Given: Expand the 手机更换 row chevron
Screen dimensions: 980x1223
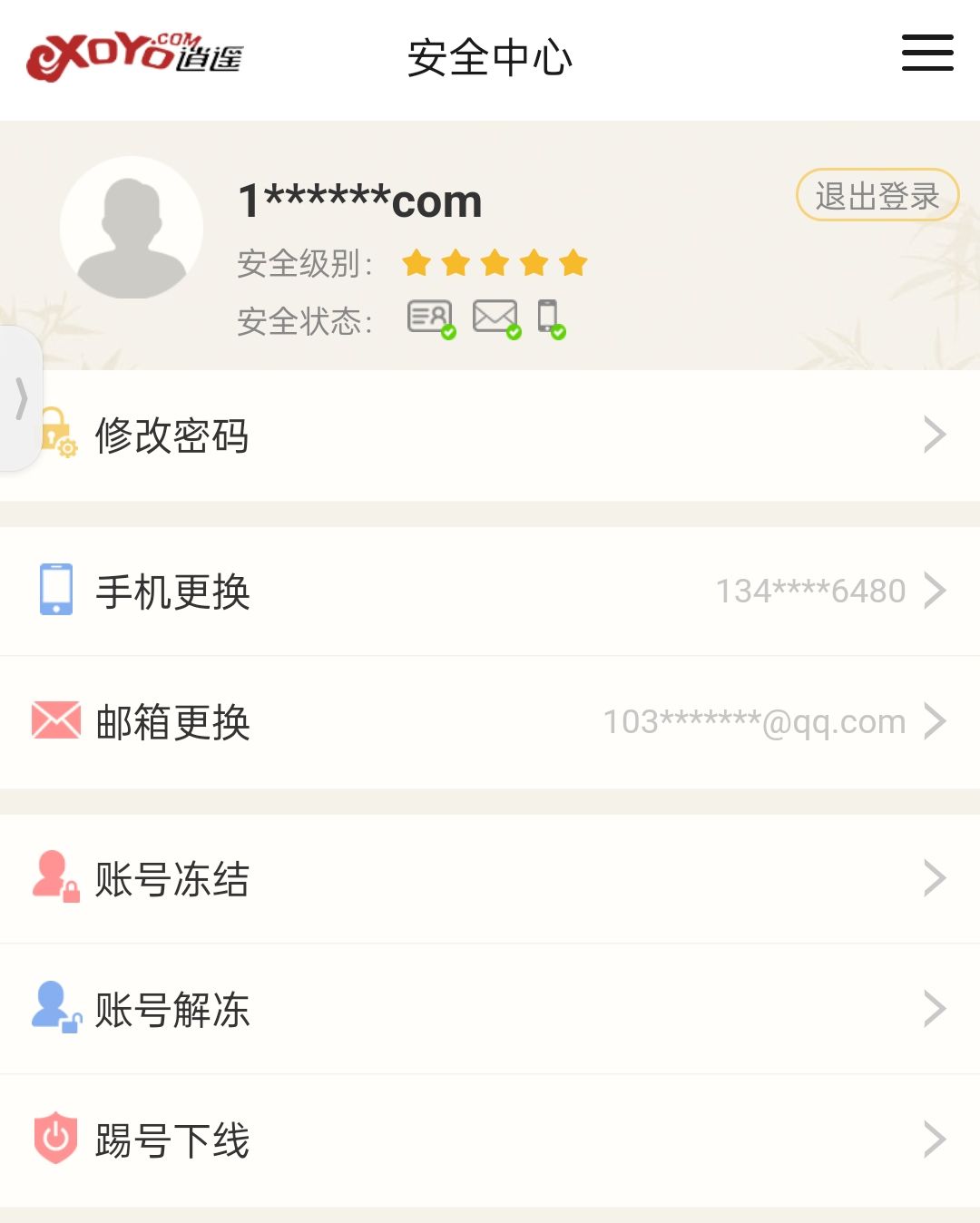Looking at the screenshot, I should point(935,592).
